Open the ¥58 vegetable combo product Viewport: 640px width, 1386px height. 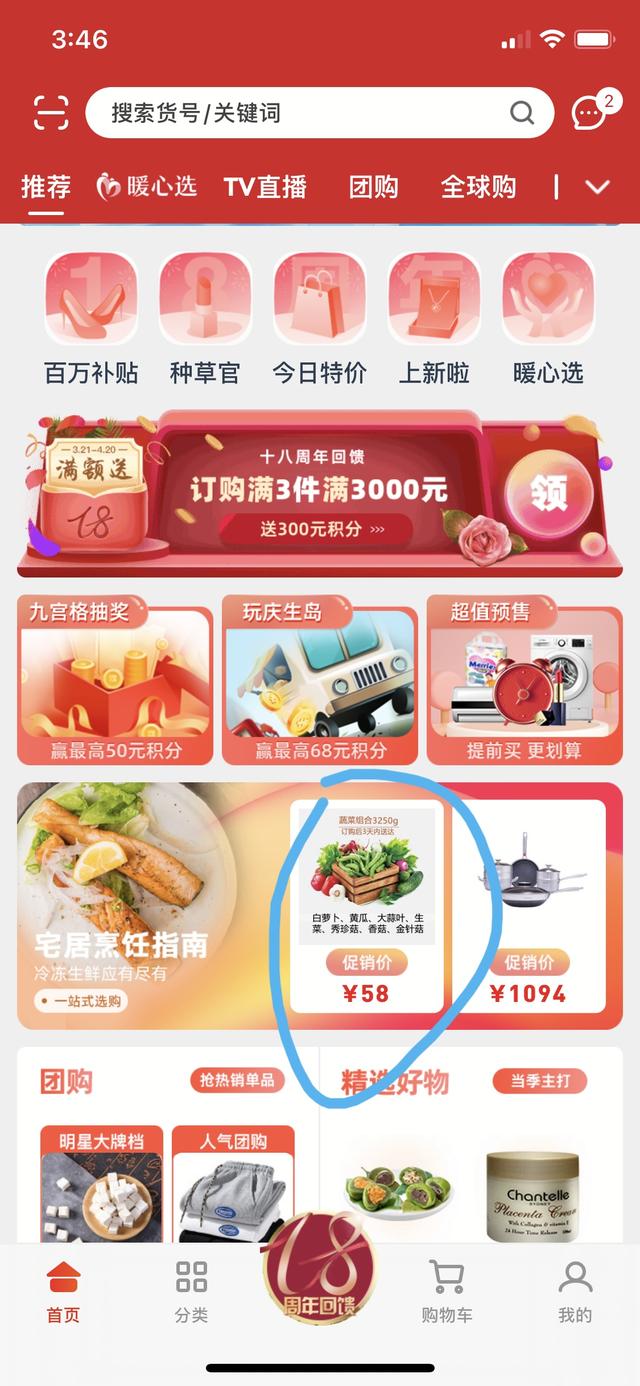tap(366, 905)
